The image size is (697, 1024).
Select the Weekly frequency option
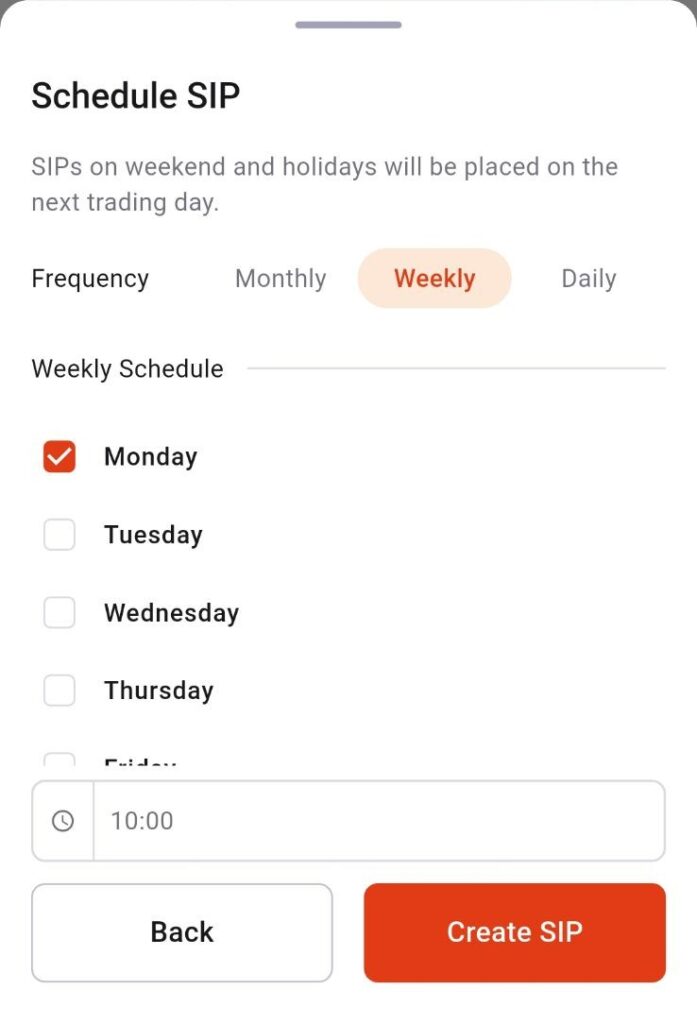pyautogui.click(x=434, y=279)
